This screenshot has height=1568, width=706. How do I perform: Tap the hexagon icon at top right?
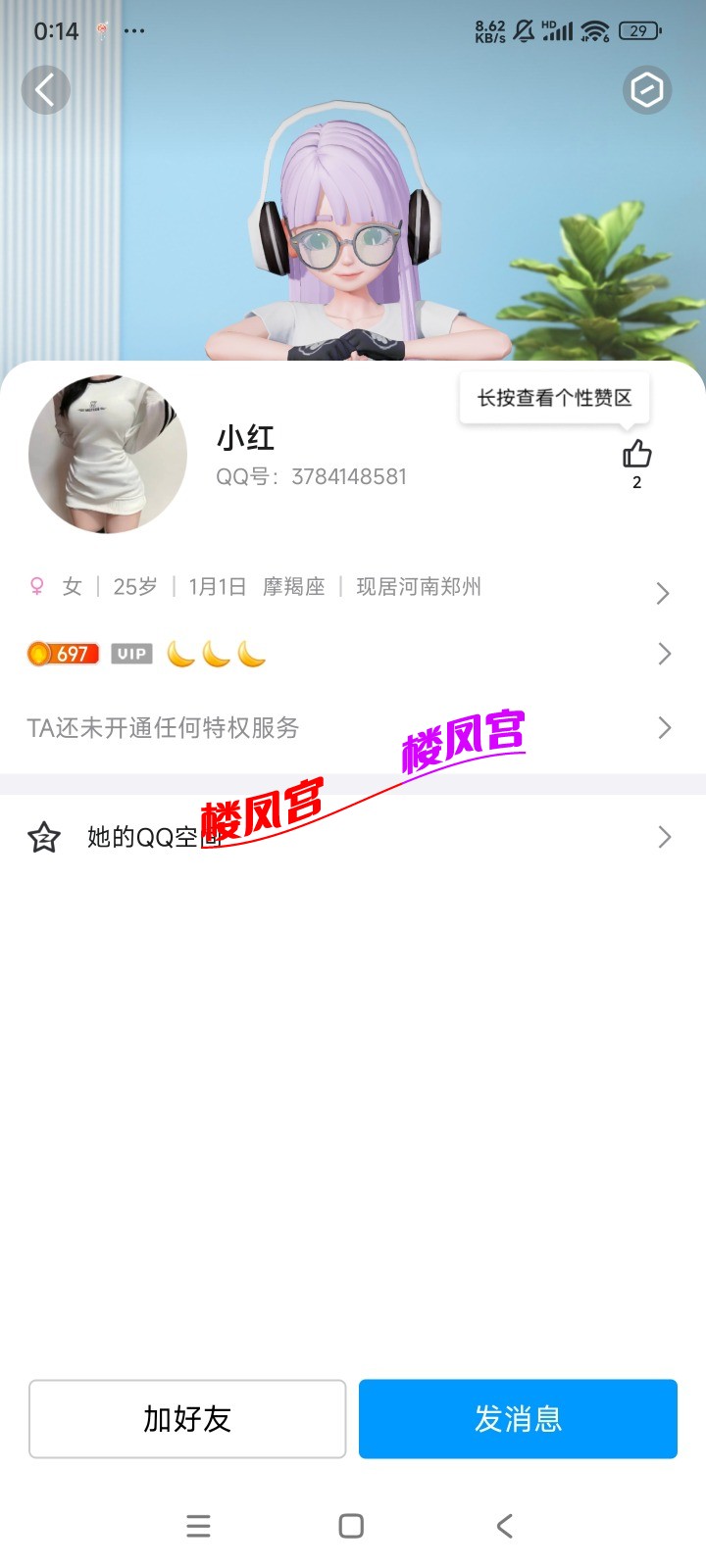click(647, 89)
